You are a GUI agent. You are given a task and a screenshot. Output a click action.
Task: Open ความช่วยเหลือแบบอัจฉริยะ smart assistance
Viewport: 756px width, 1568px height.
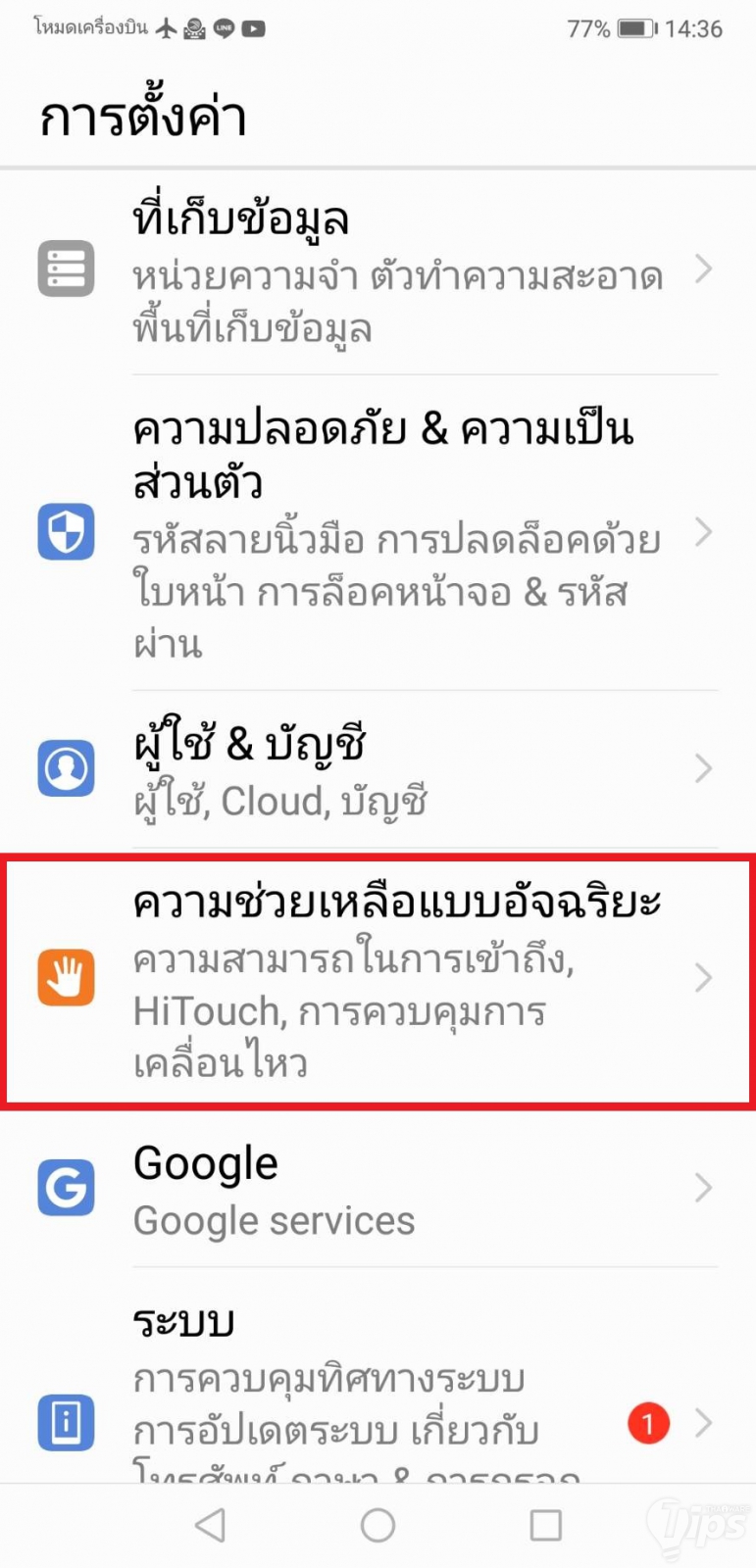click(x=392, y=978)
